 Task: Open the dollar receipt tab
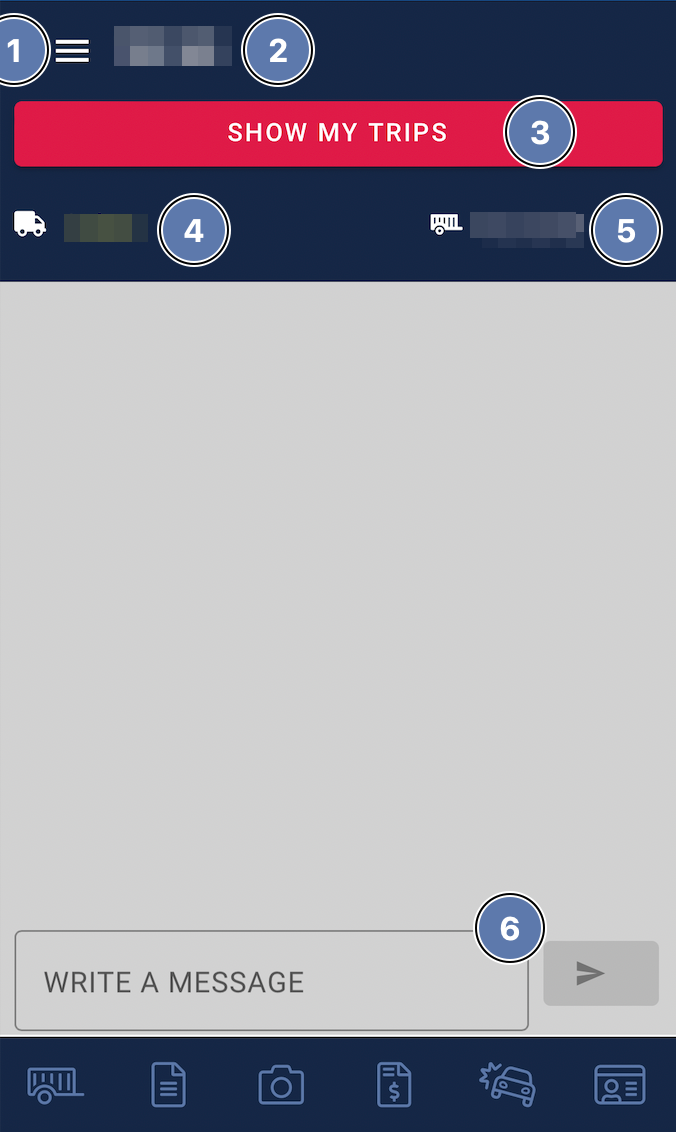(x=394, y=1084)
